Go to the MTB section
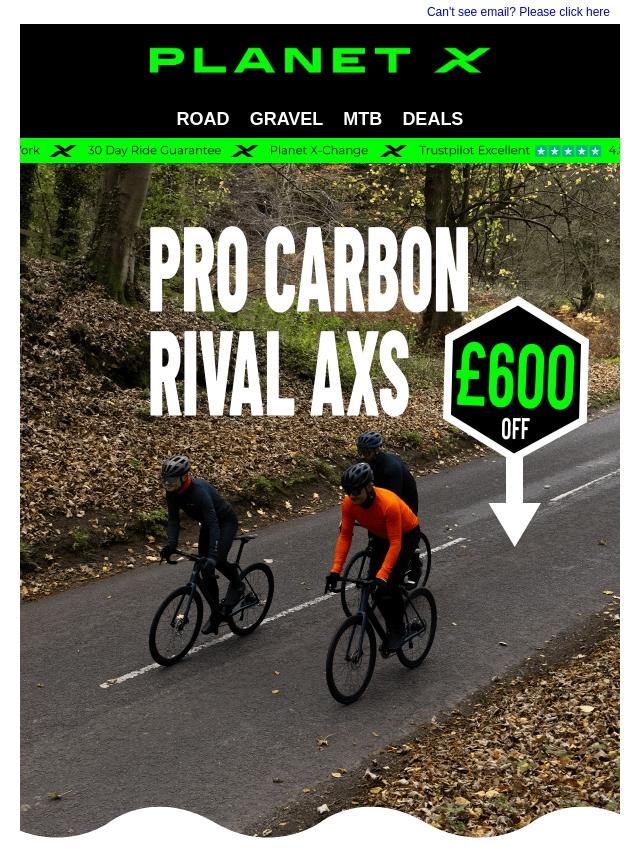Screen dimensions: 640x854 coord(362,119)
